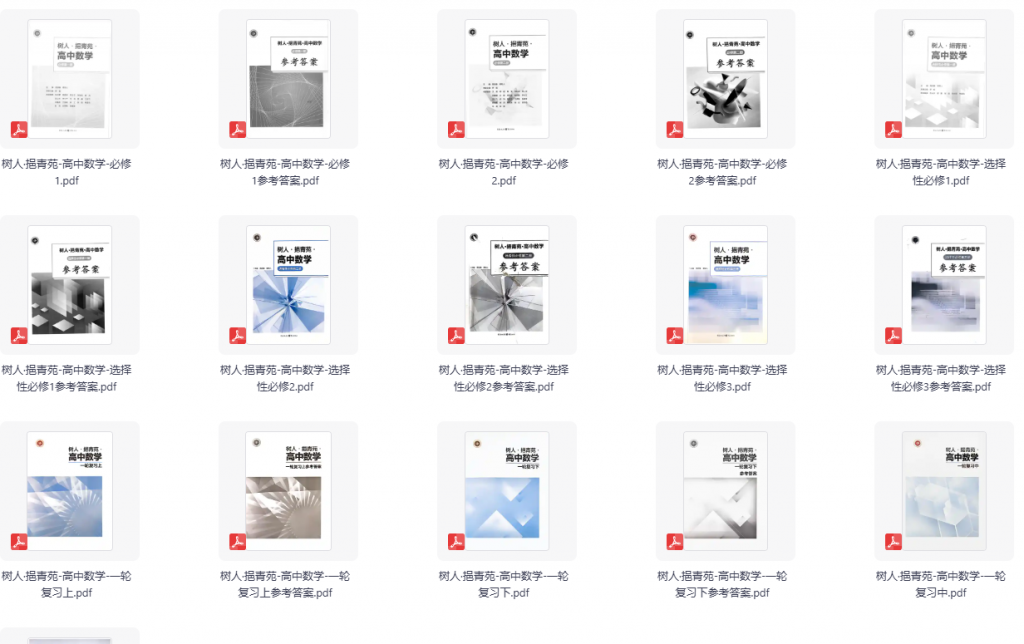Open 选择性必修2.pdf file
Image resolution: width=1024 pixels, height=644 pixels.
point(288,285)
